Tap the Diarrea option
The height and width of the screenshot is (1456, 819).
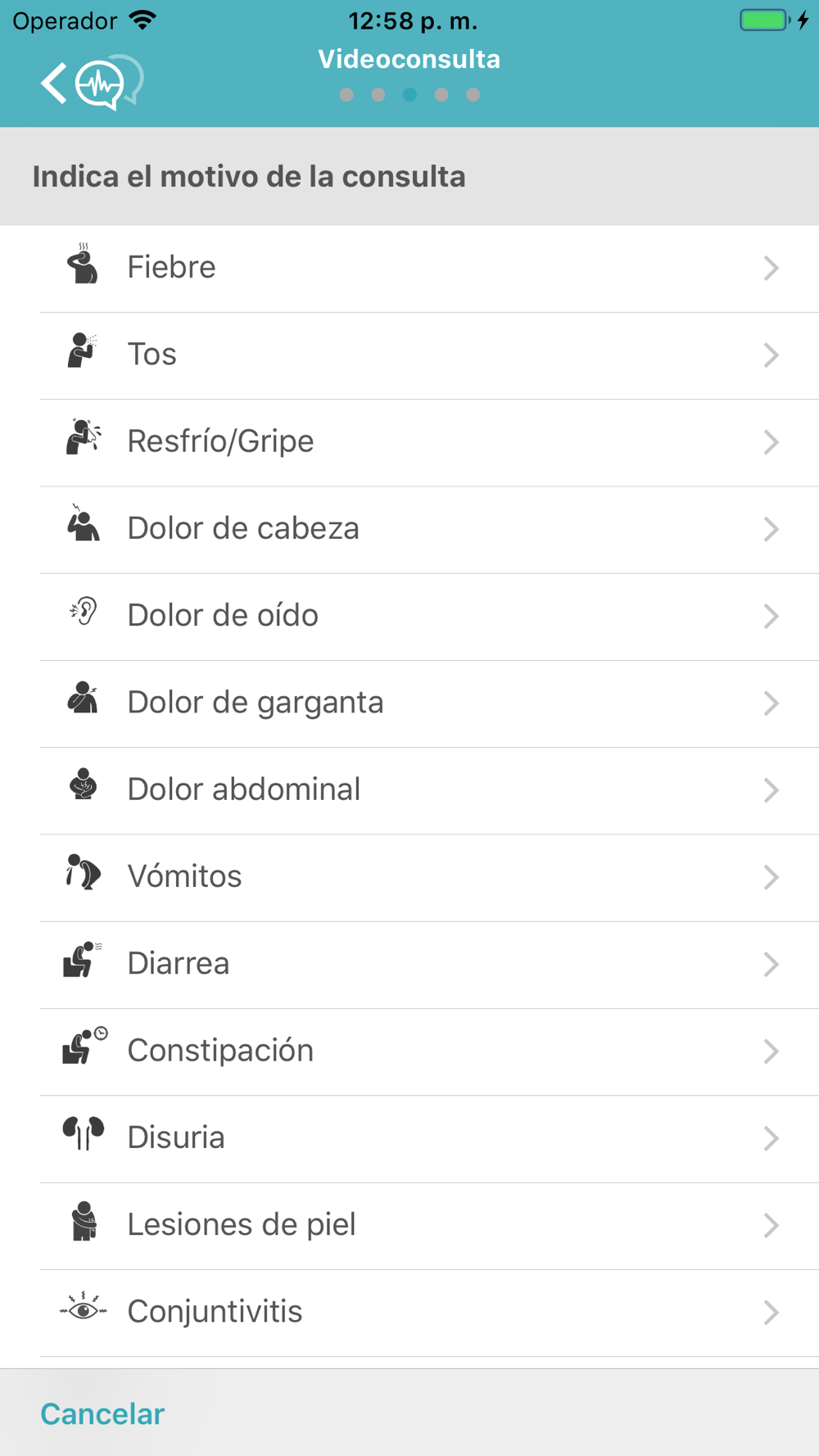coord(409,965)
